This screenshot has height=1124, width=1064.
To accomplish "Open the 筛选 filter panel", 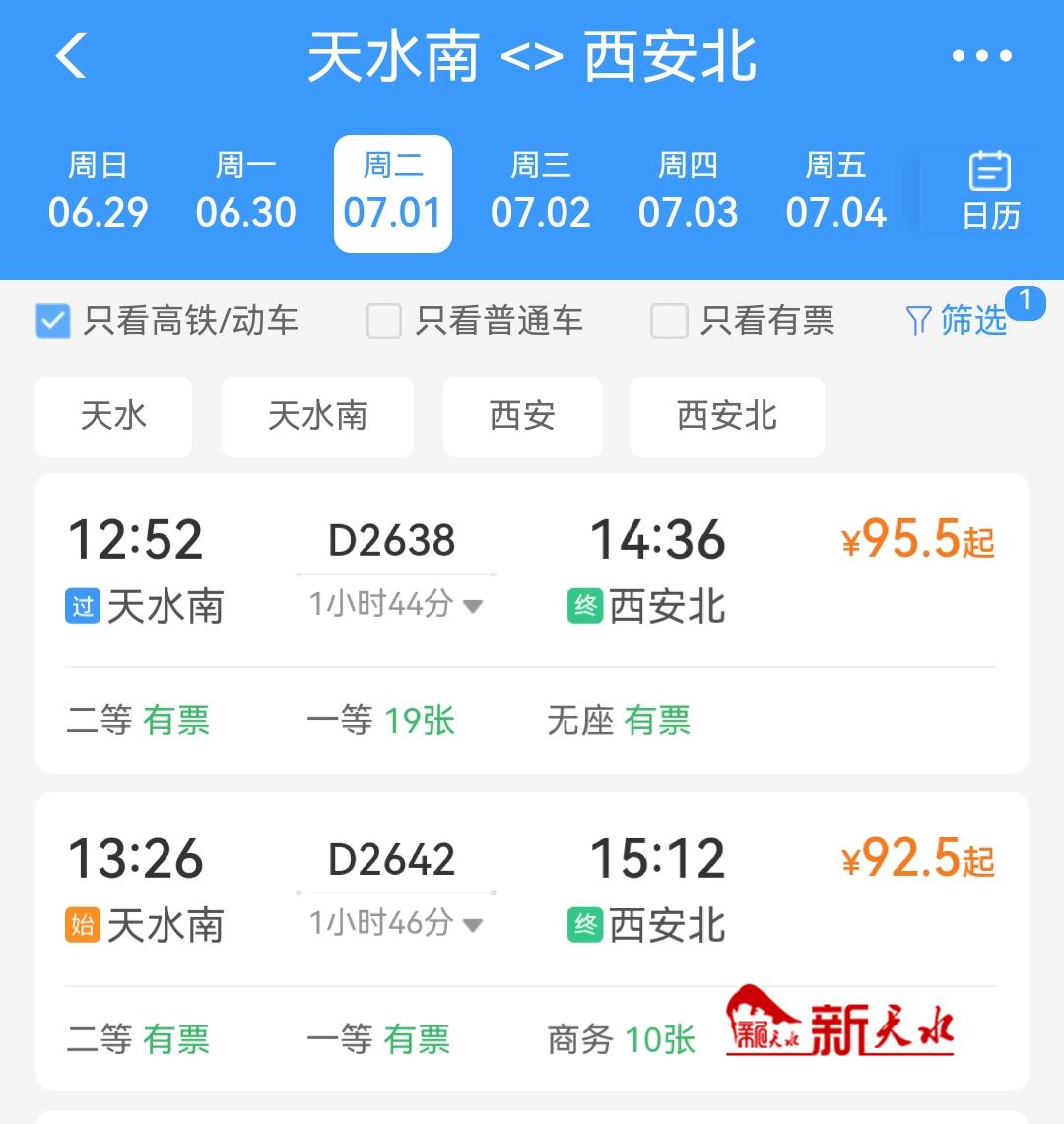I will [x=957, y=320].
